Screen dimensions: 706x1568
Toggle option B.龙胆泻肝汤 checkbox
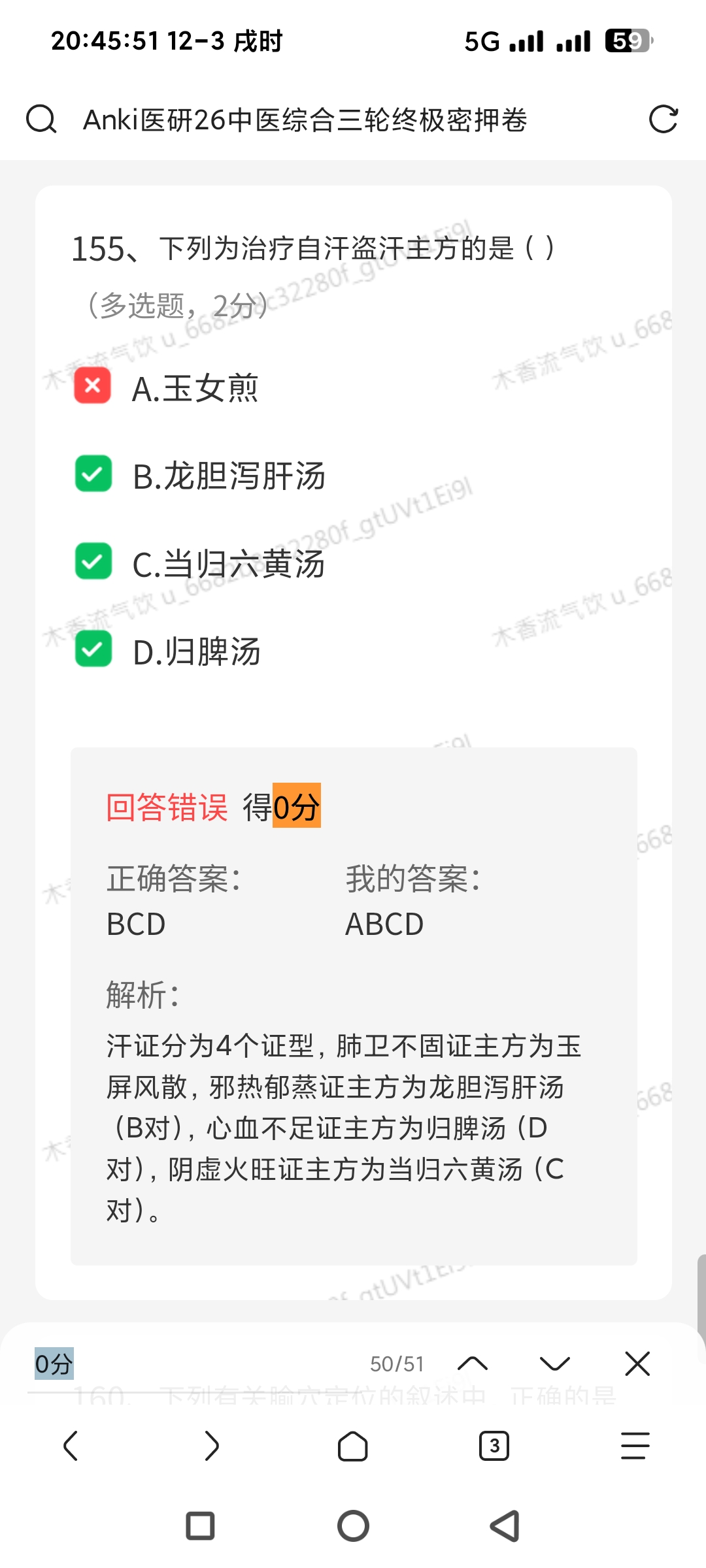(x=93, y=474)
